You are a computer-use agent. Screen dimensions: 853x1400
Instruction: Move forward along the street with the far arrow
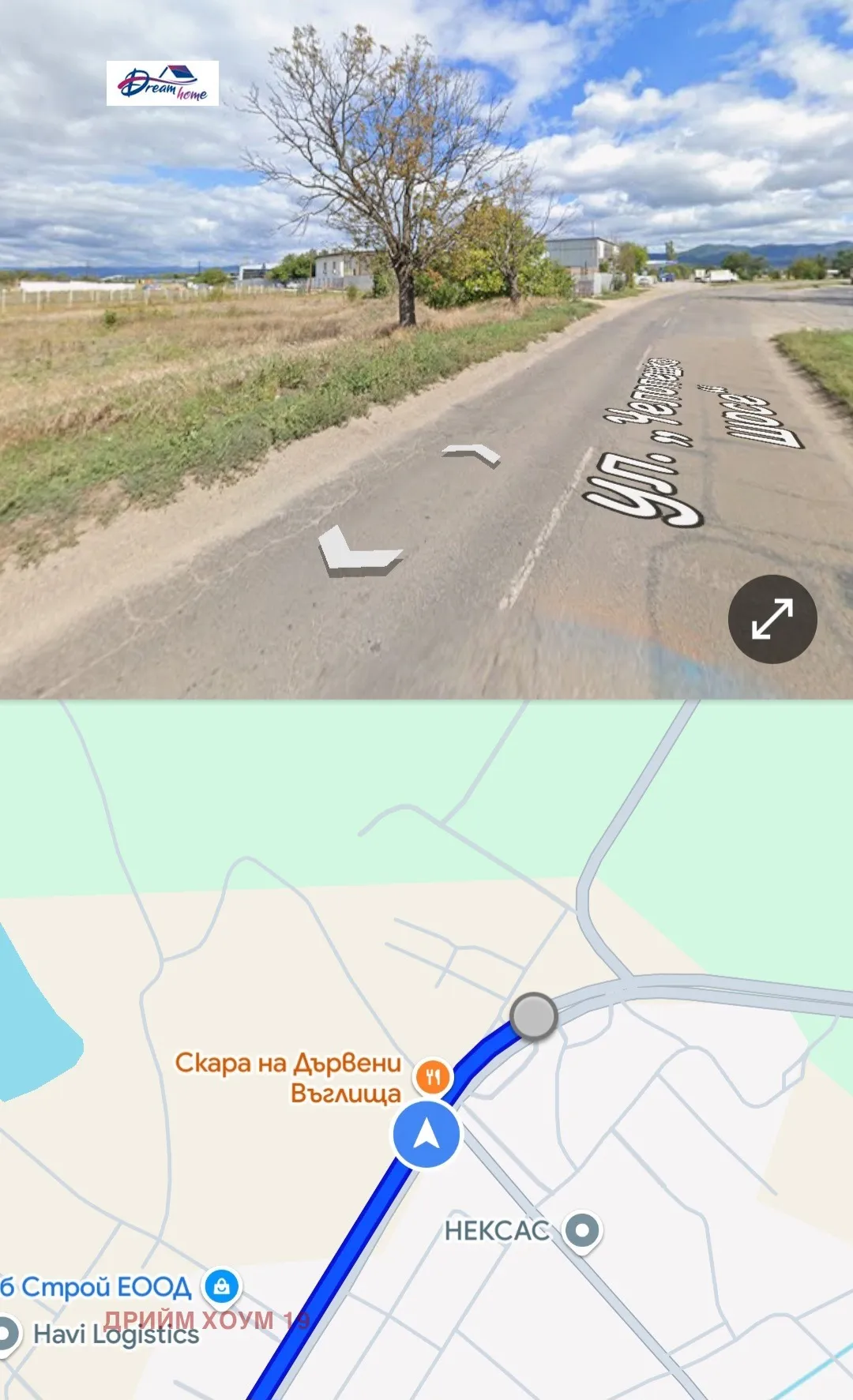coord(472,455)
